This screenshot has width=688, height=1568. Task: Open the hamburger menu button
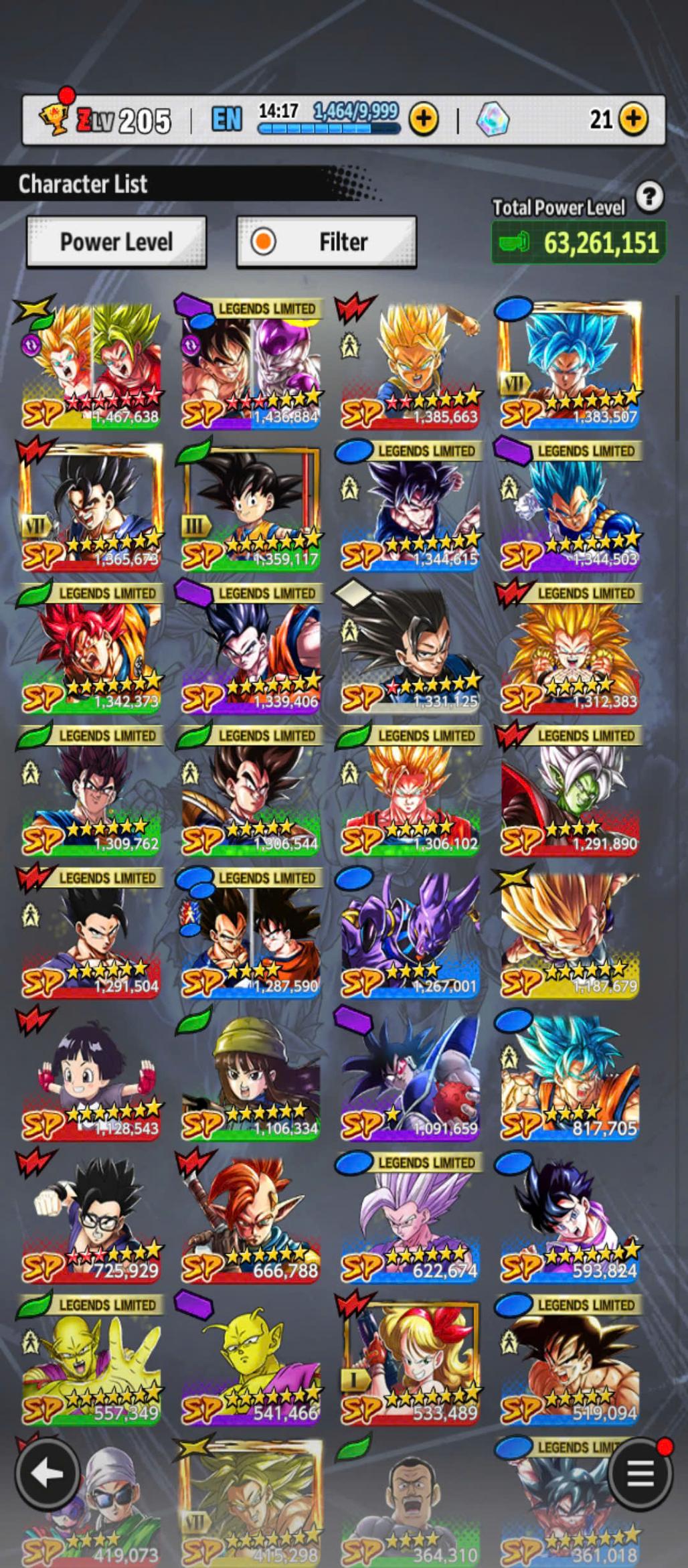pos(640,1473)
